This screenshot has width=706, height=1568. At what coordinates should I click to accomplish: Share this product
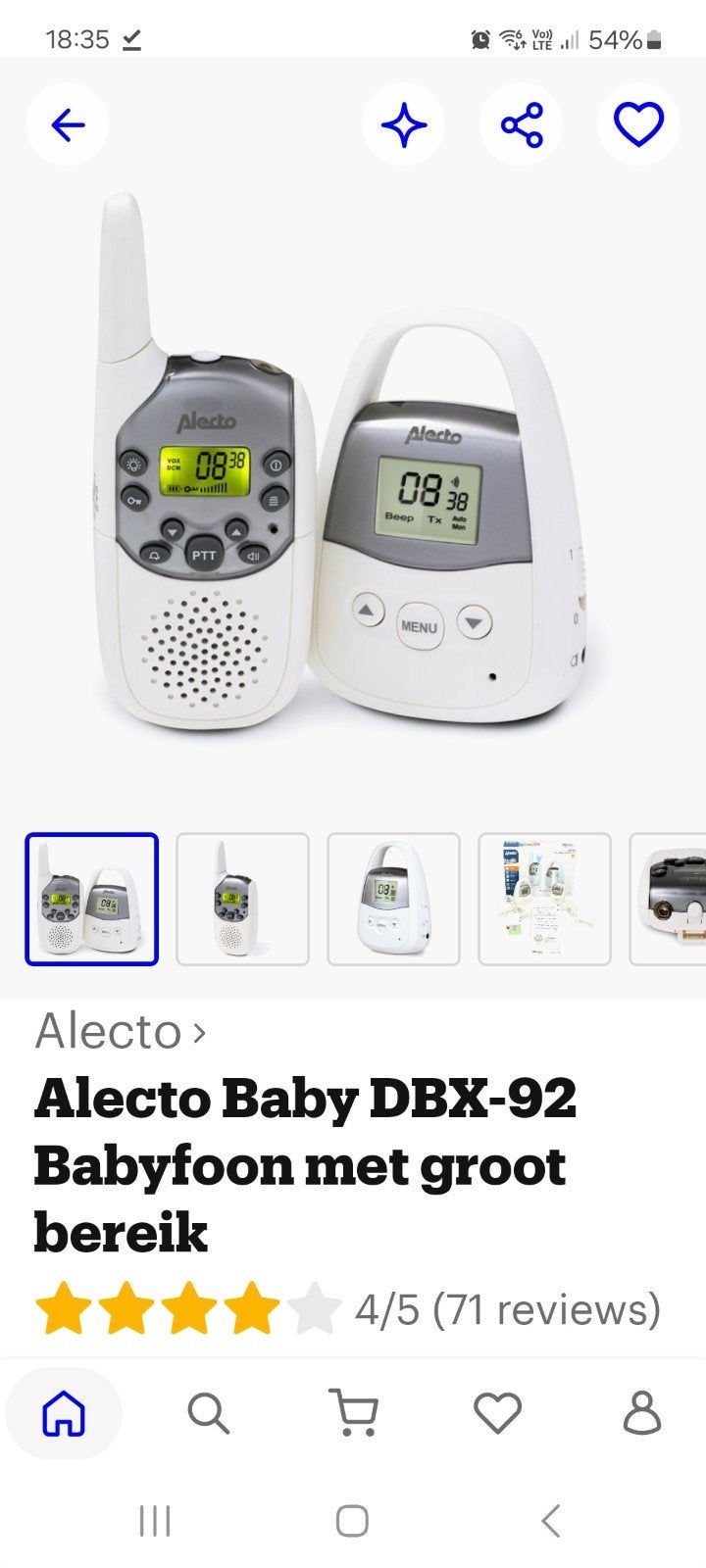[521, 124]
